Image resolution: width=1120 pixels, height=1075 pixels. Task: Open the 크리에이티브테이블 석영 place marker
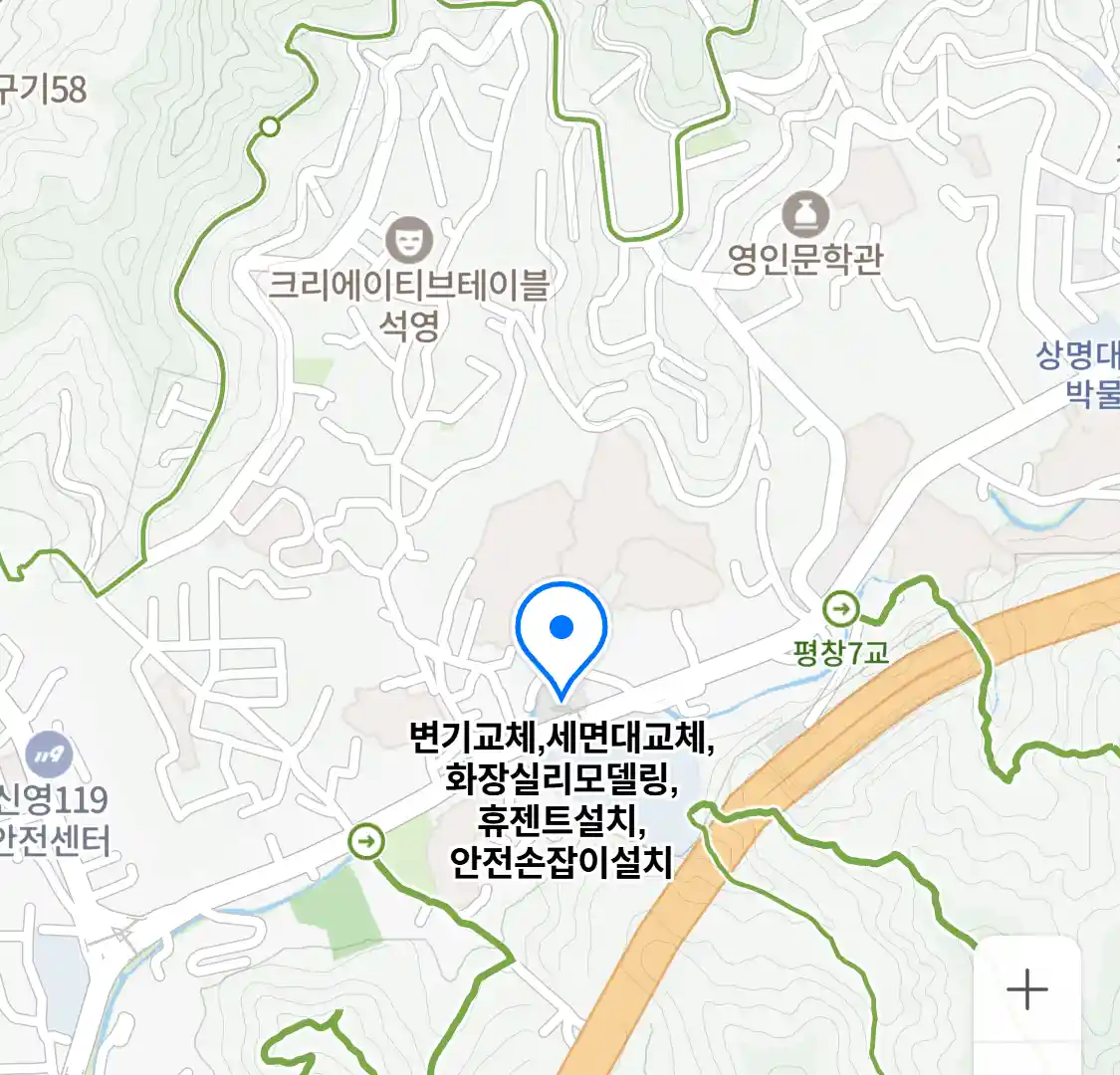(x=408, y=241)
